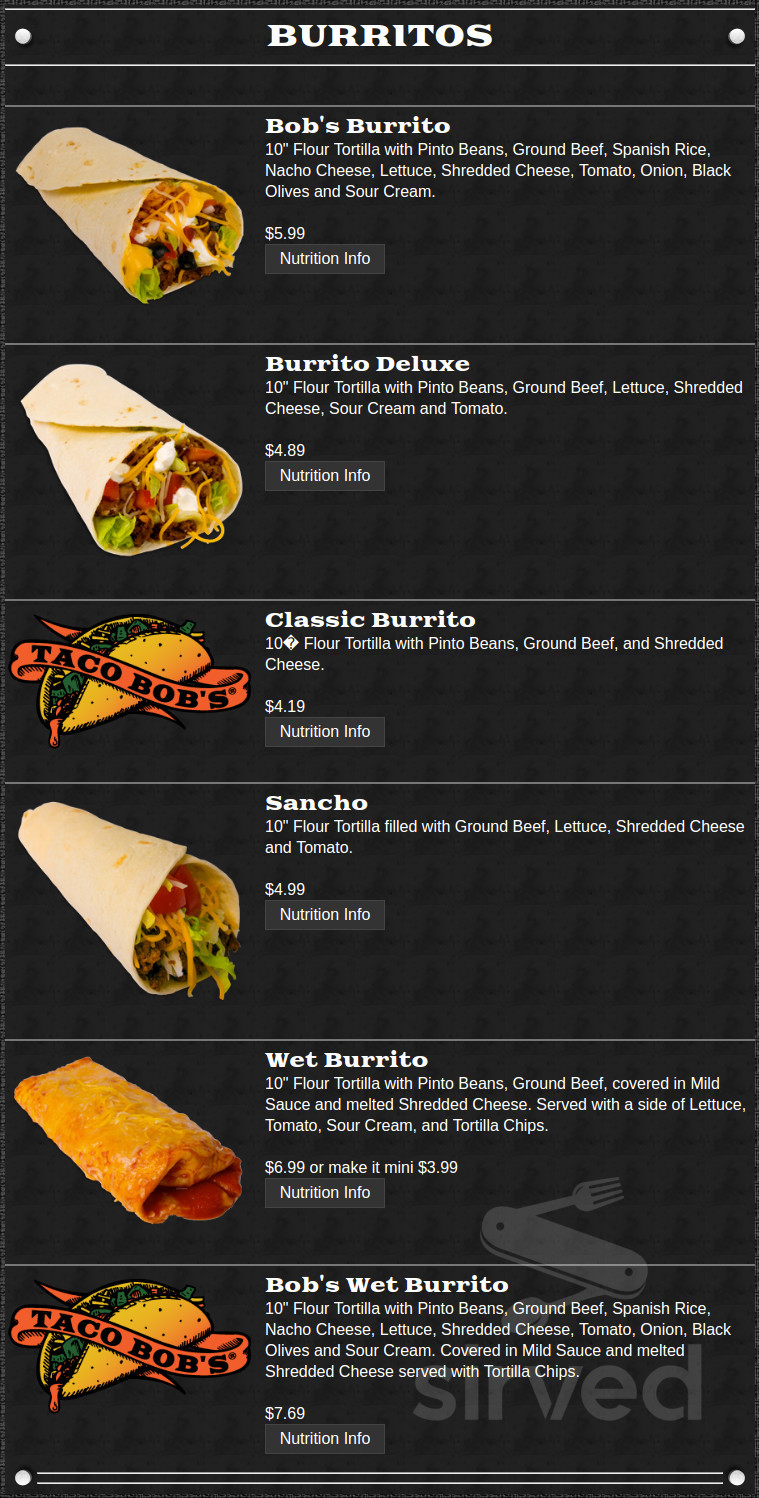Image resolution: width=759 pixels, height=1498 pixels.
Task: Click the bottom-right pin decoration icon
Action: pyautogui.click(x=737, y=1476)
